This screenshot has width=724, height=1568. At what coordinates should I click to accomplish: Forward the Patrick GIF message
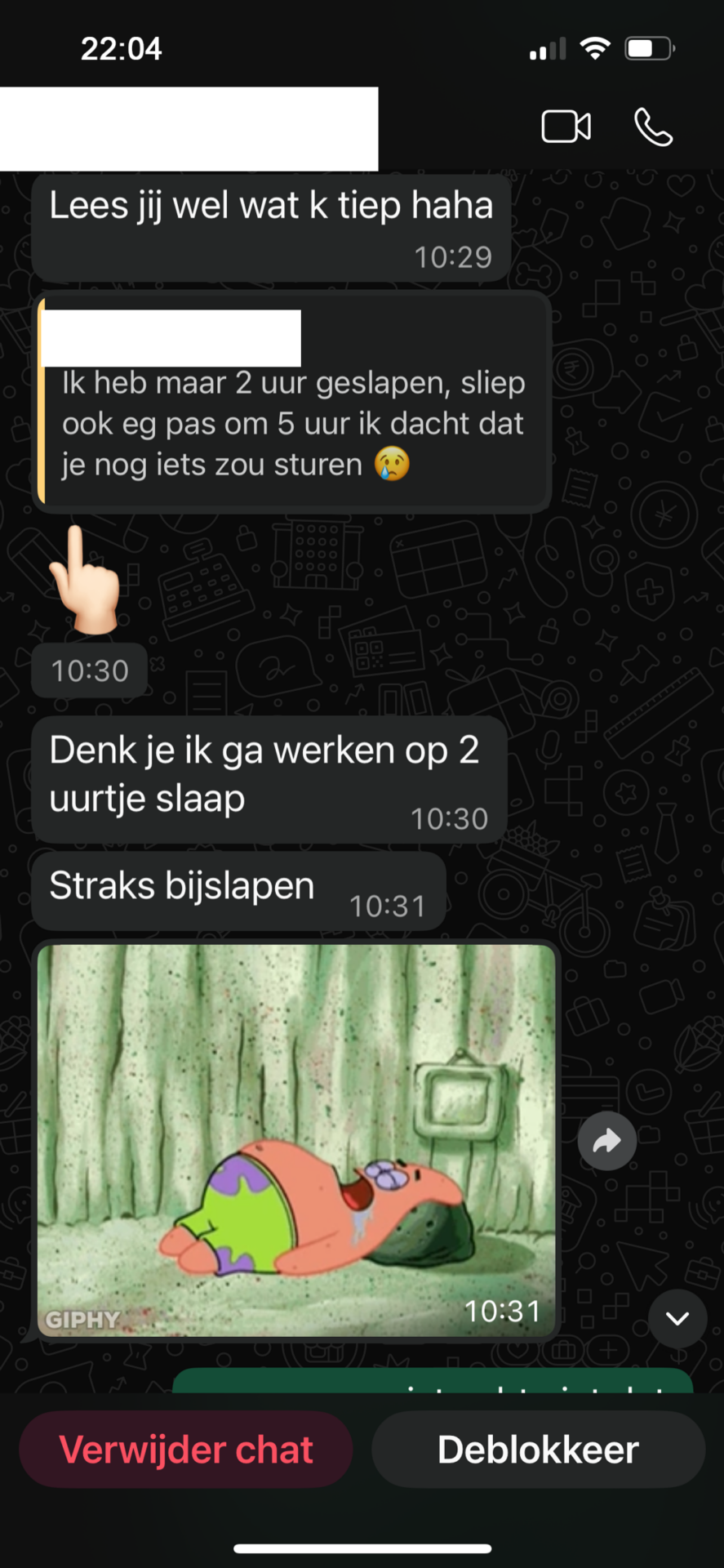[x=606, y=1140]
